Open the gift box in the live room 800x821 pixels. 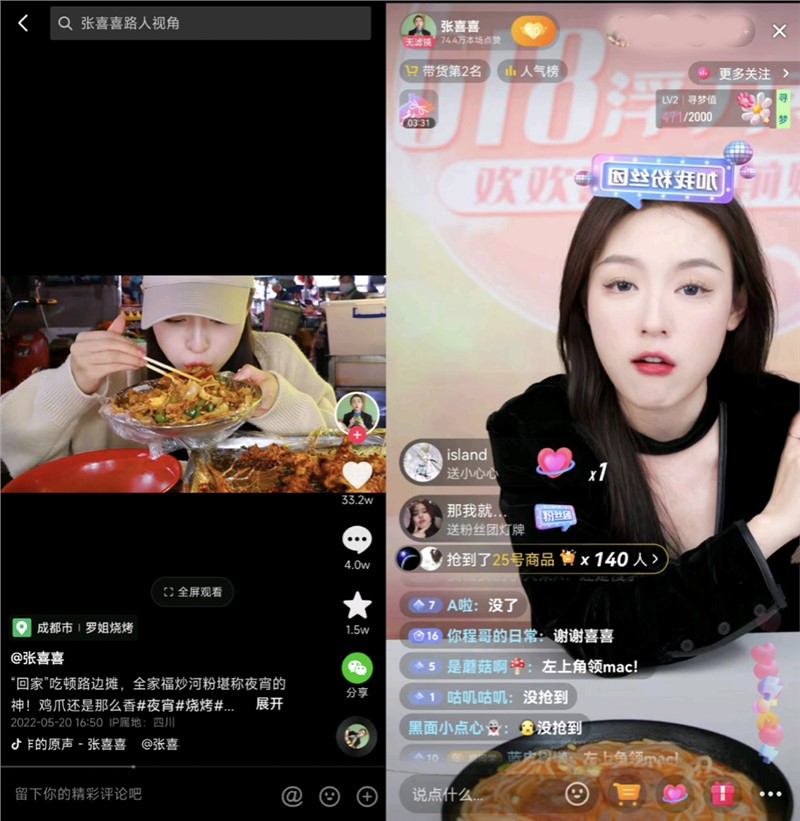(x=722, y=794)
